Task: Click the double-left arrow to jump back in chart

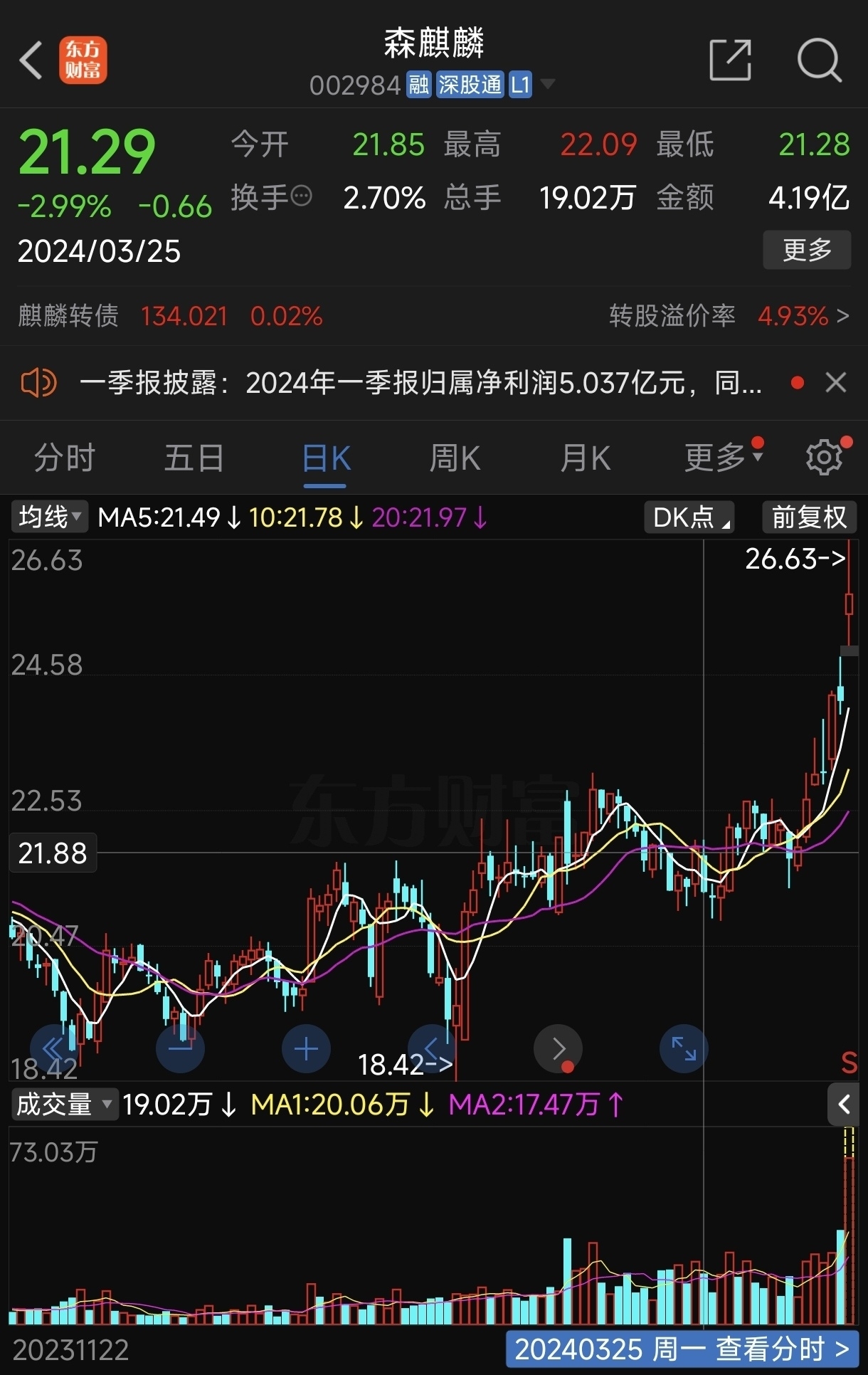Action: point(54,1048)
